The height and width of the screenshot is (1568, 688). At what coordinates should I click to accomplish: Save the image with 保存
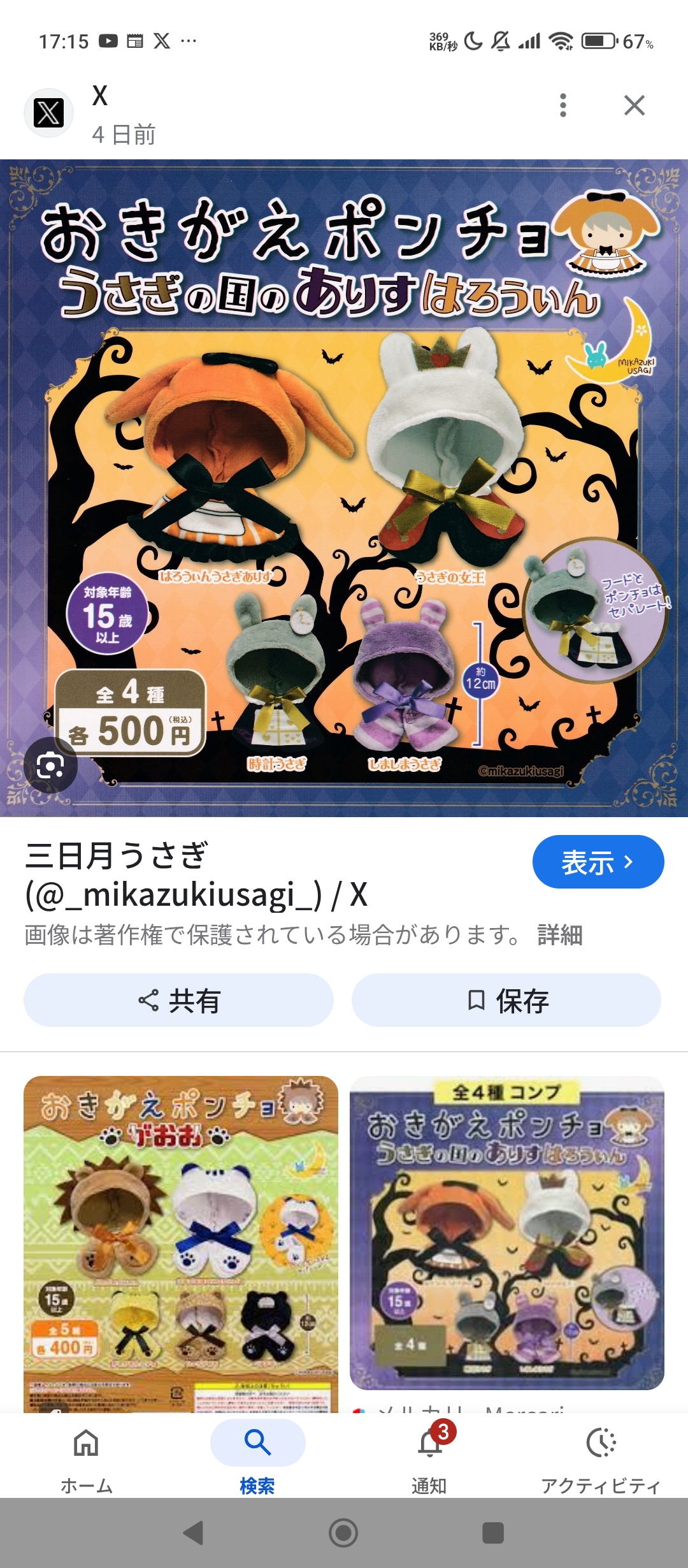pyautogui.click(x=506, y=1000)
